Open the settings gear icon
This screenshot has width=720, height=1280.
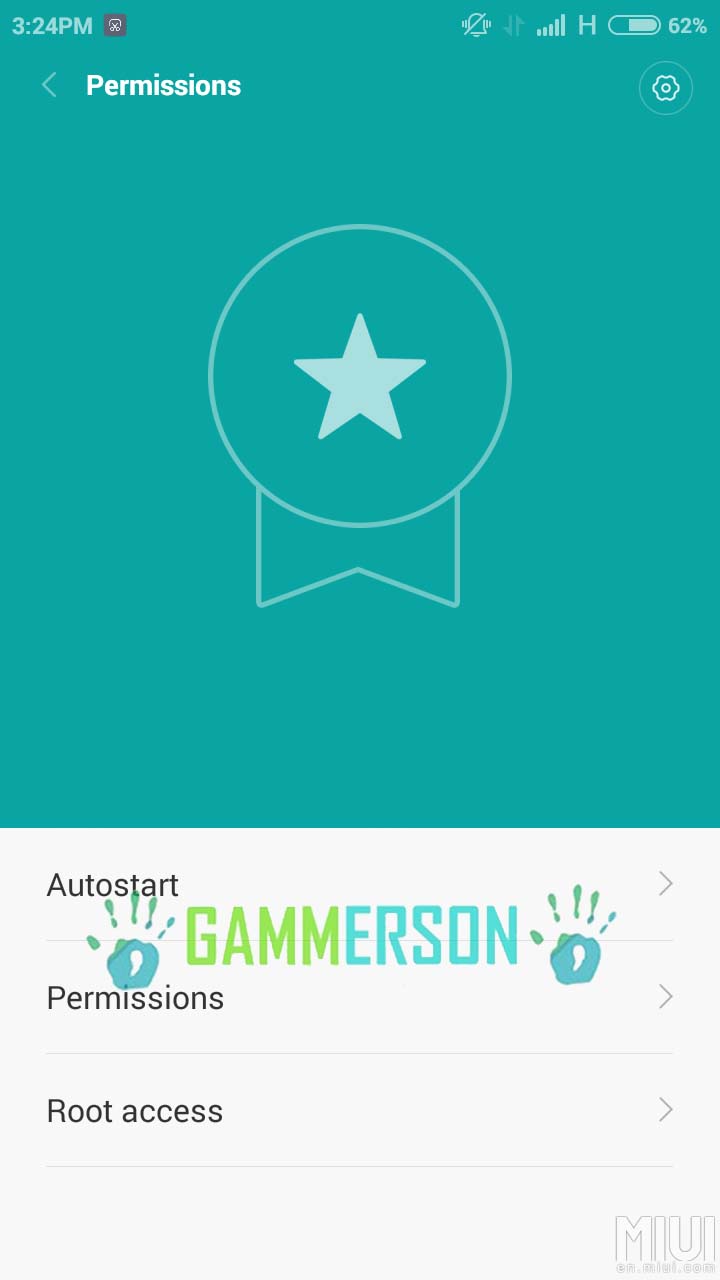[665, 88]
